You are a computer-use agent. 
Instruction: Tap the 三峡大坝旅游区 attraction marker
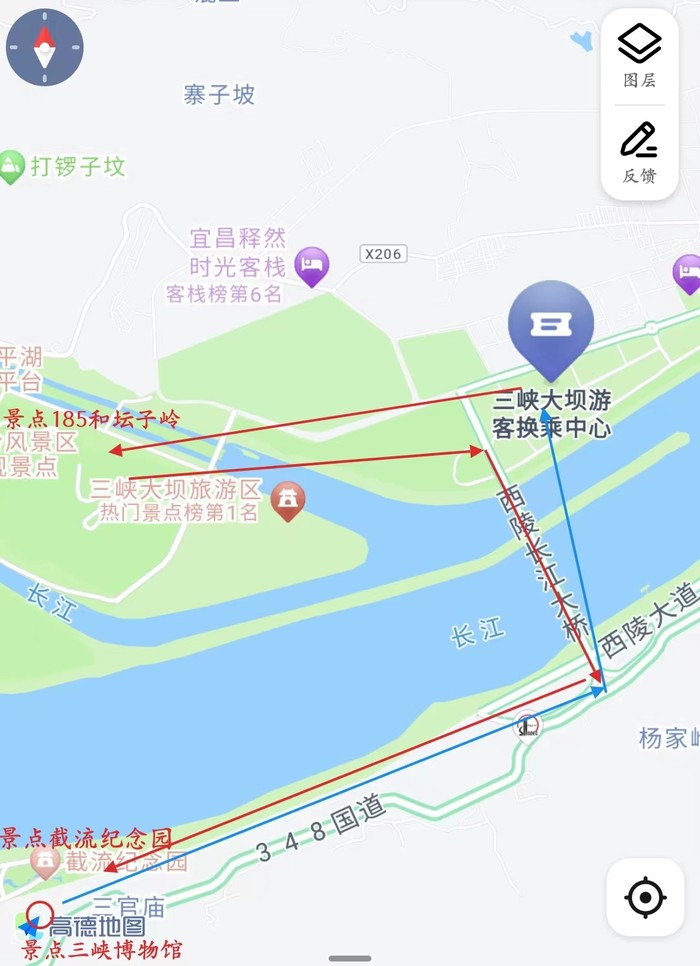288,500
